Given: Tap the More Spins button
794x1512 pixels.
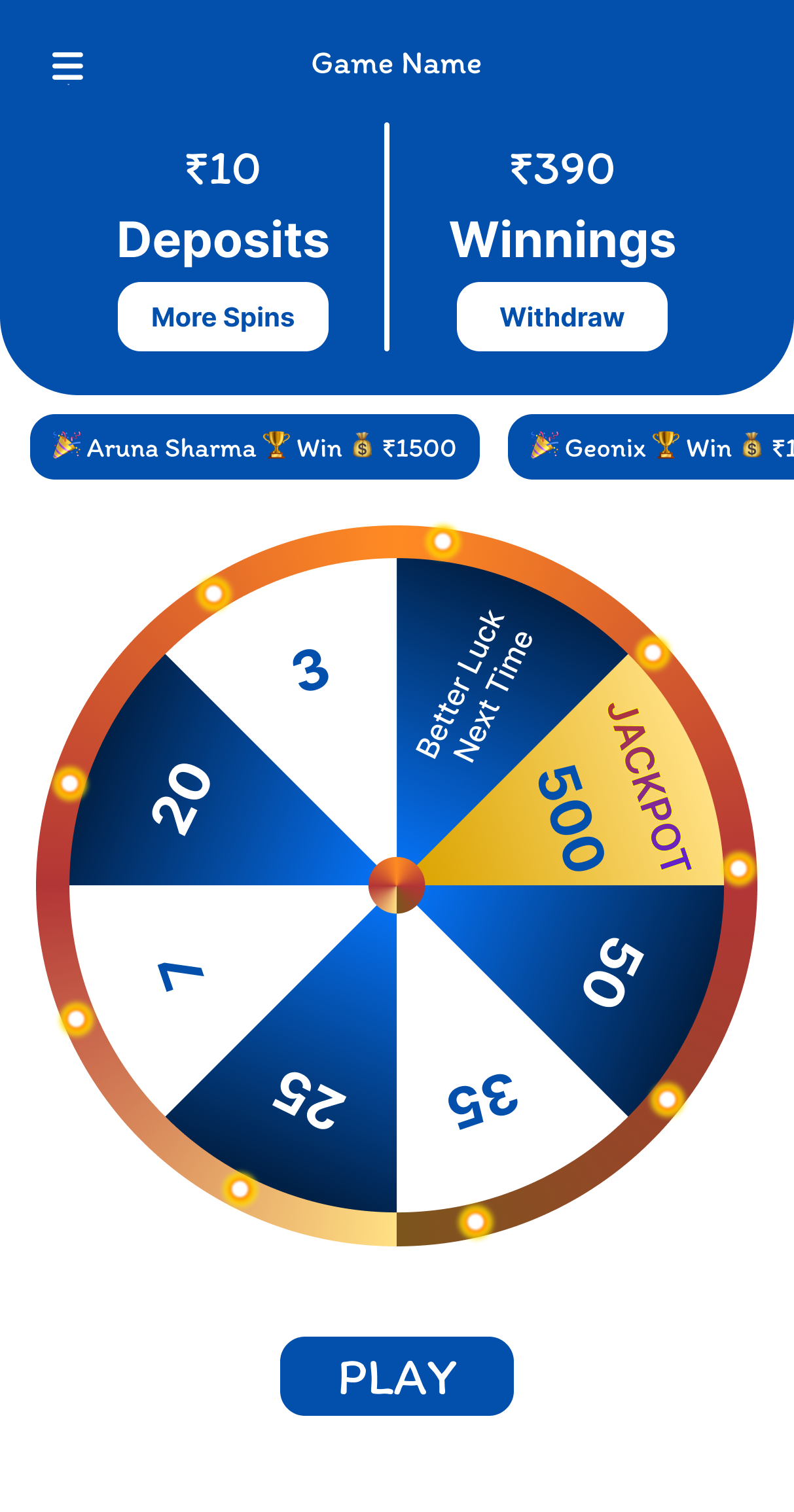Looking at the screenshot, I should [x=223, y=317].
